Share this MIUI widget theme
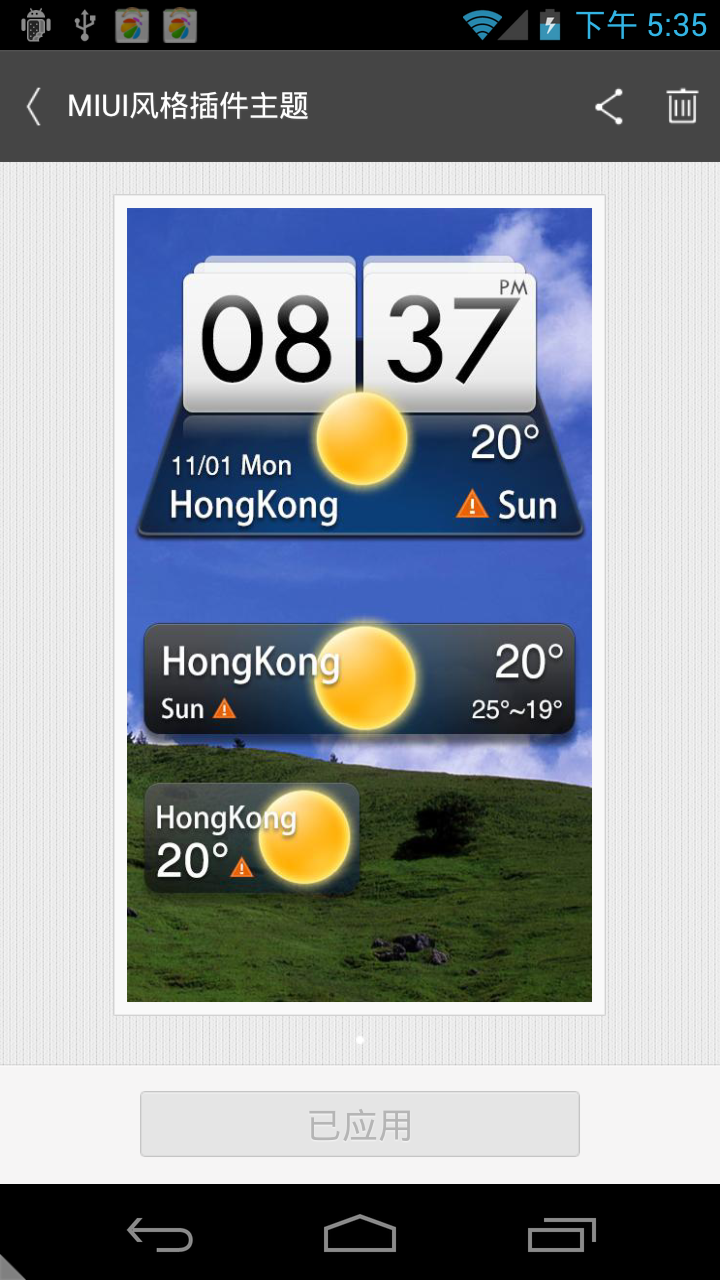Image resolution: width=720 pixels, height=1280 pixels. tap(609, 106)
